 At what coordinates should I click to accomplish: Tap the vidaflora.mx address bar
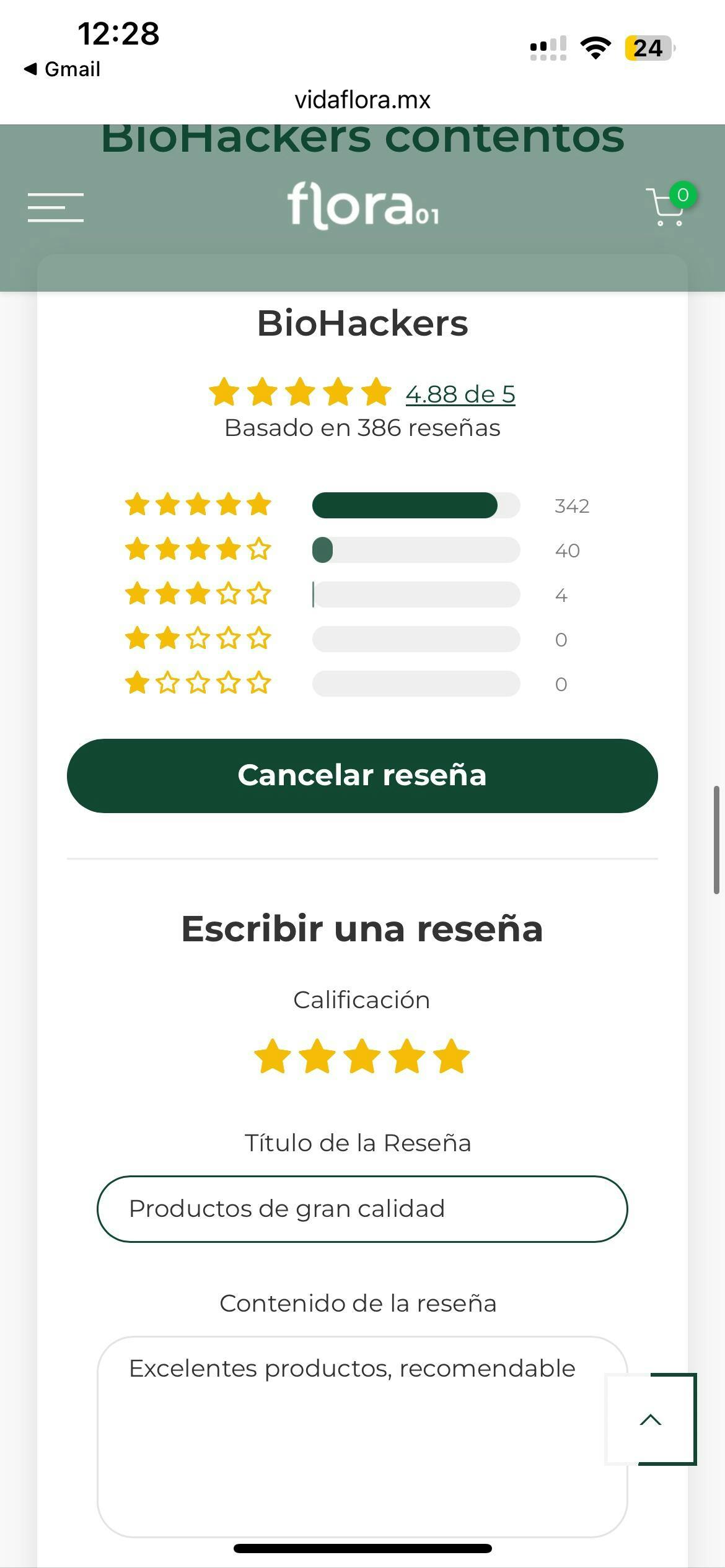[x=362, y=100]
